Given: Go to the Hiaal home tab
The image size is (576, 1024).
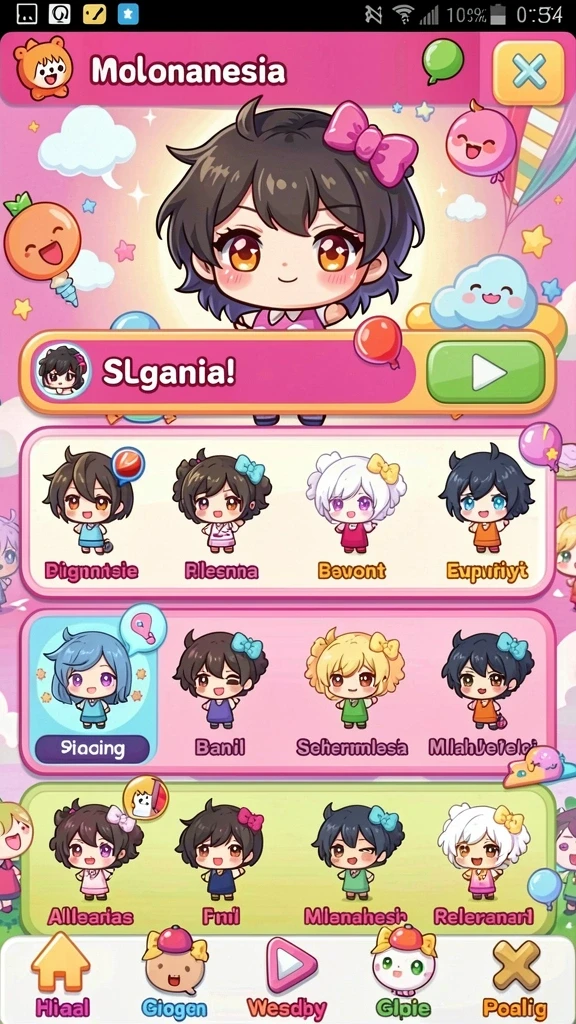Looking at the screenshot, I should pyautogui.click(x=61, y=976).
